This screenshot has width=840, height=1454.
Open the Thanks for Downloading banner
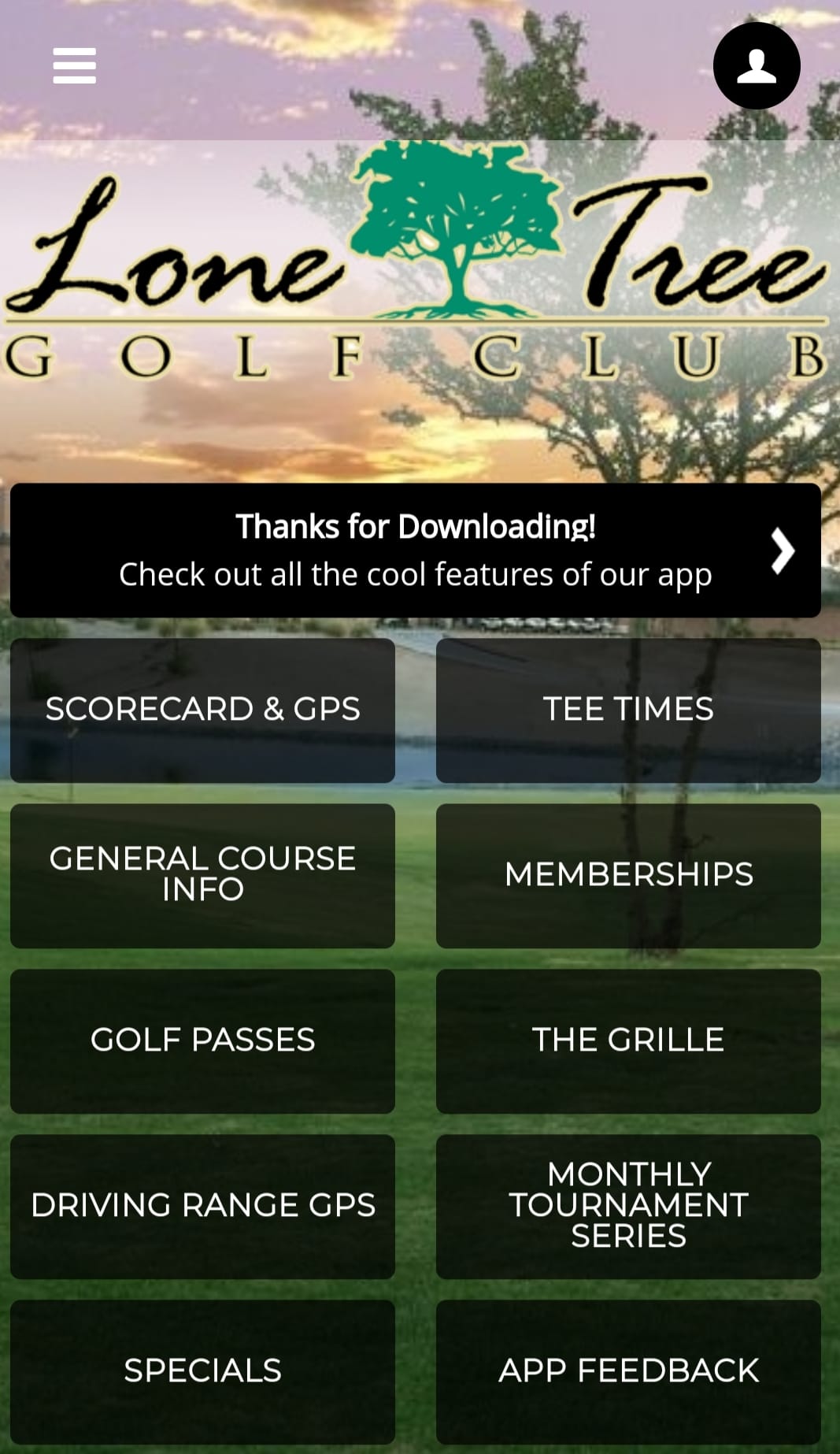415,550
